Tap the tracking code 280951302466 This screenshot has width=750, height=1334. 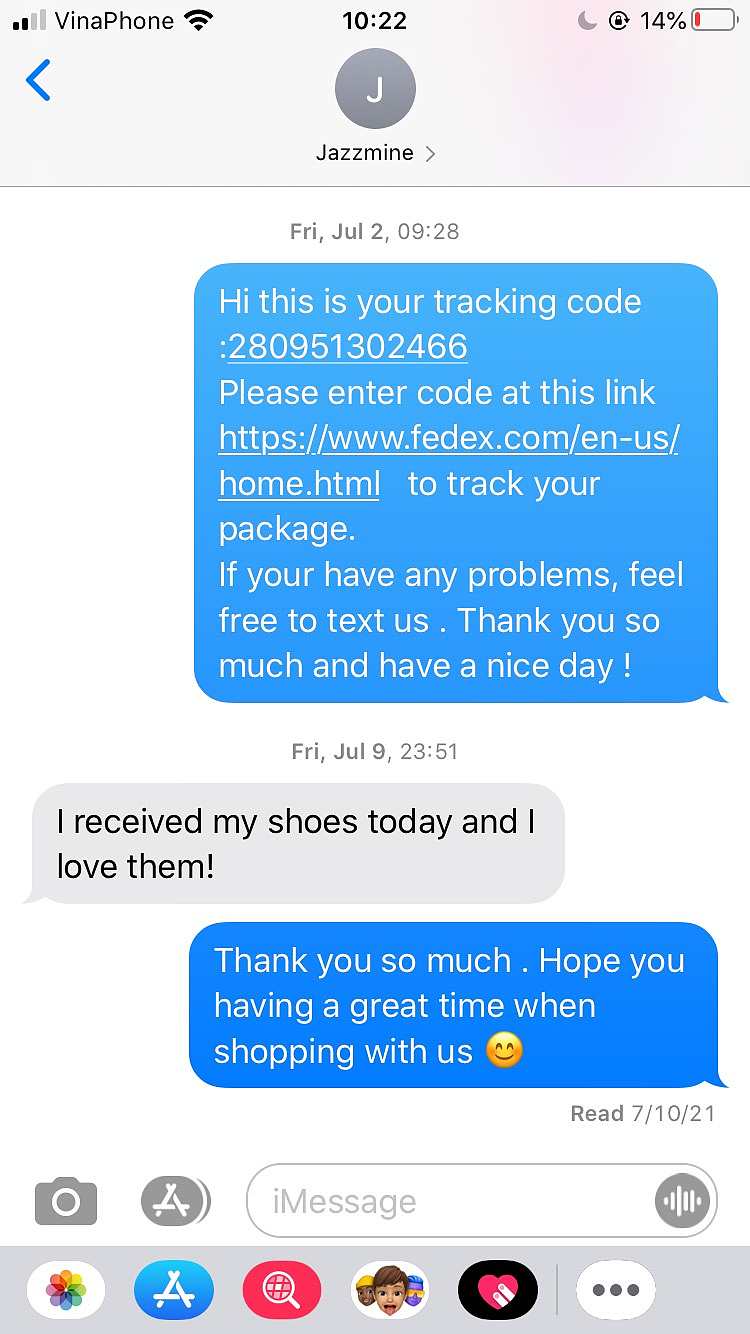click(x=348, y=346)
